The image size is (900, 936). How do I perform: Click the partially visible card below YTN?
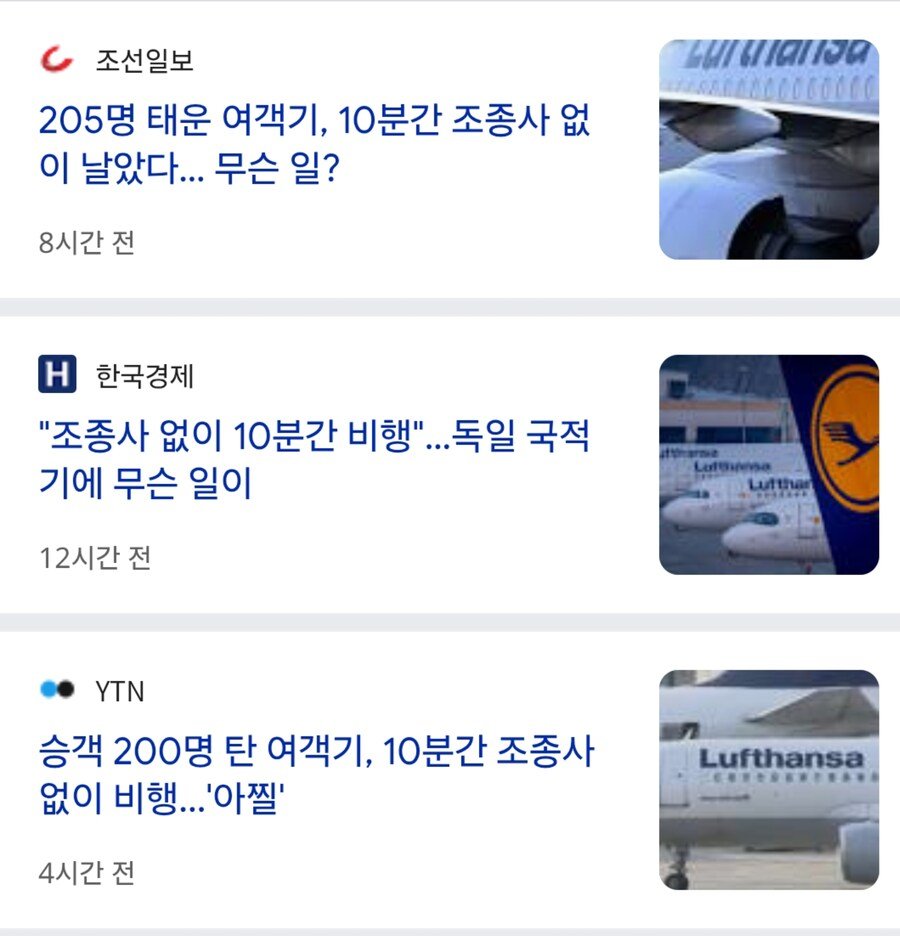pyautogui.click(x=450, y=930)
